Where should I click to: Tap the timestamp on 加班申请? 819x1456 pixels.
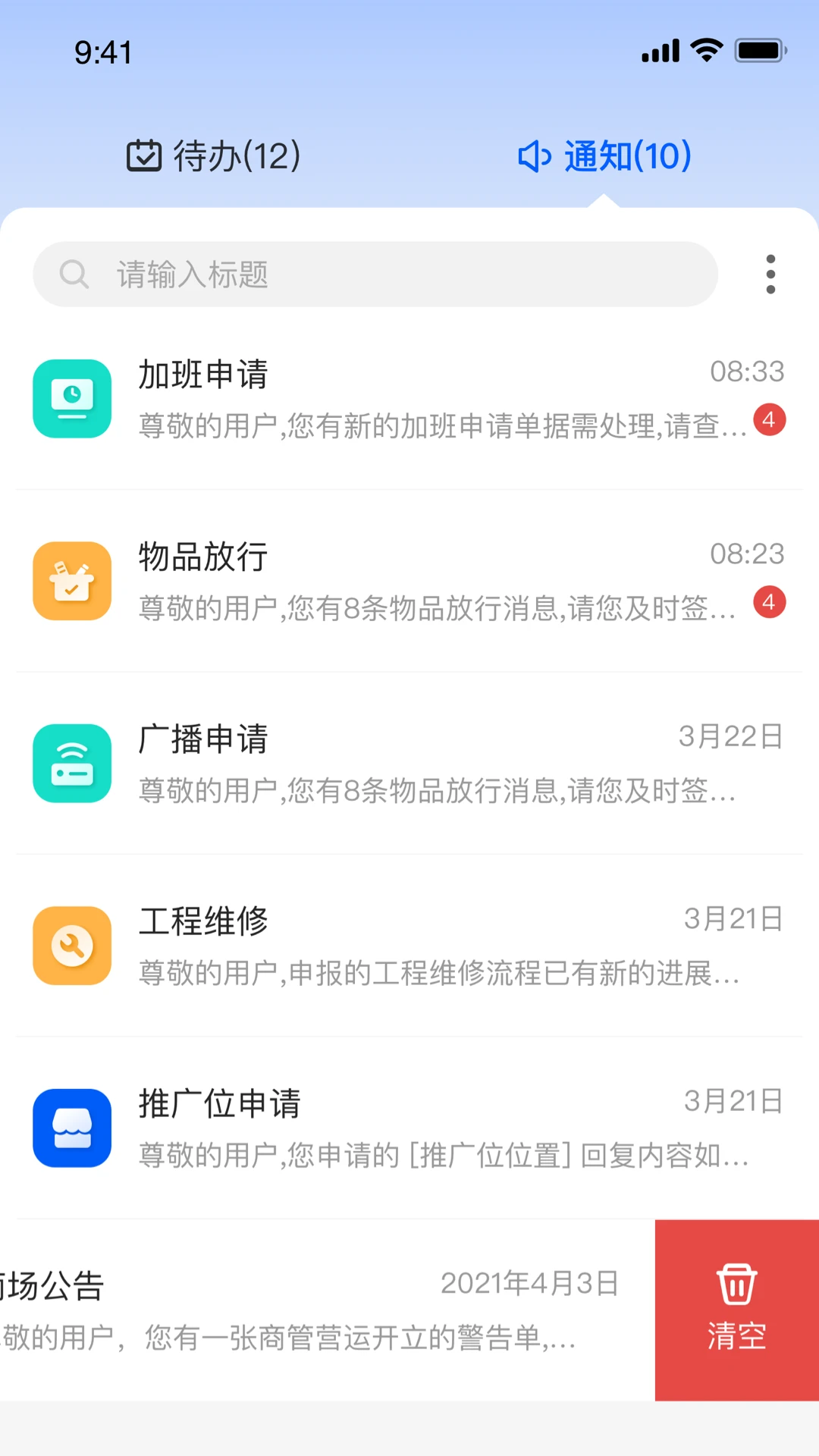(x=748, y=372)
